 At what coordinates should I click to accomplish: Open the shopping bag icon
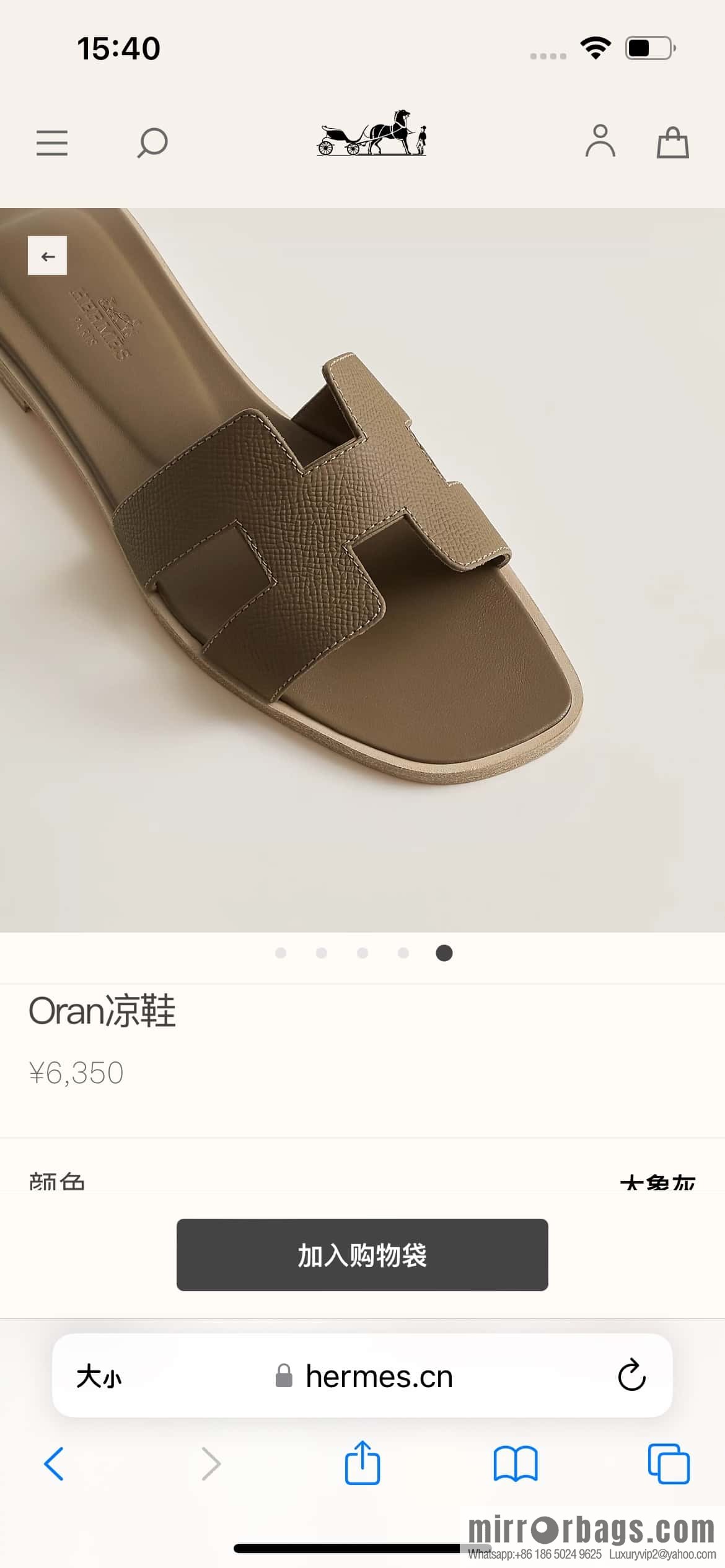(x=674, y=142)
